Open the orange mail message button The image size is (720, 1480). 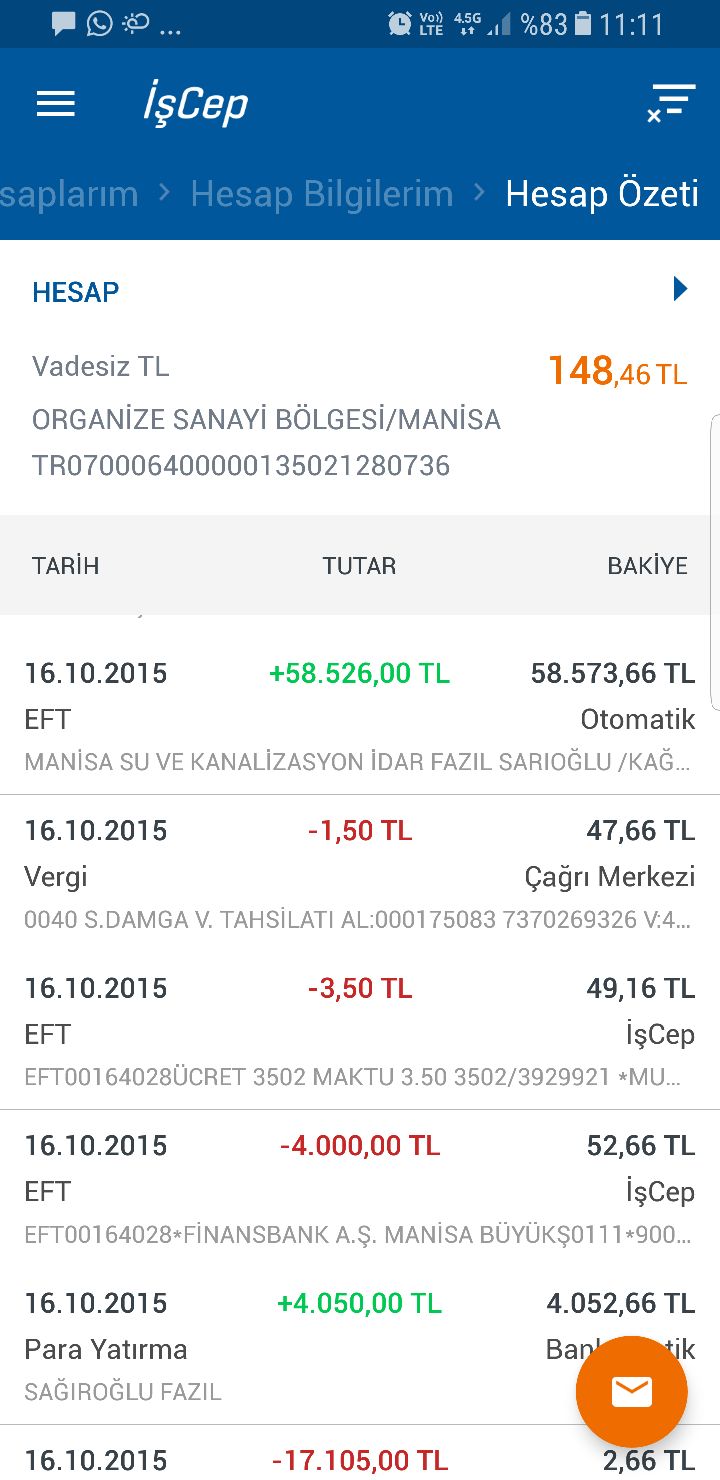[x=631, y=1391]
